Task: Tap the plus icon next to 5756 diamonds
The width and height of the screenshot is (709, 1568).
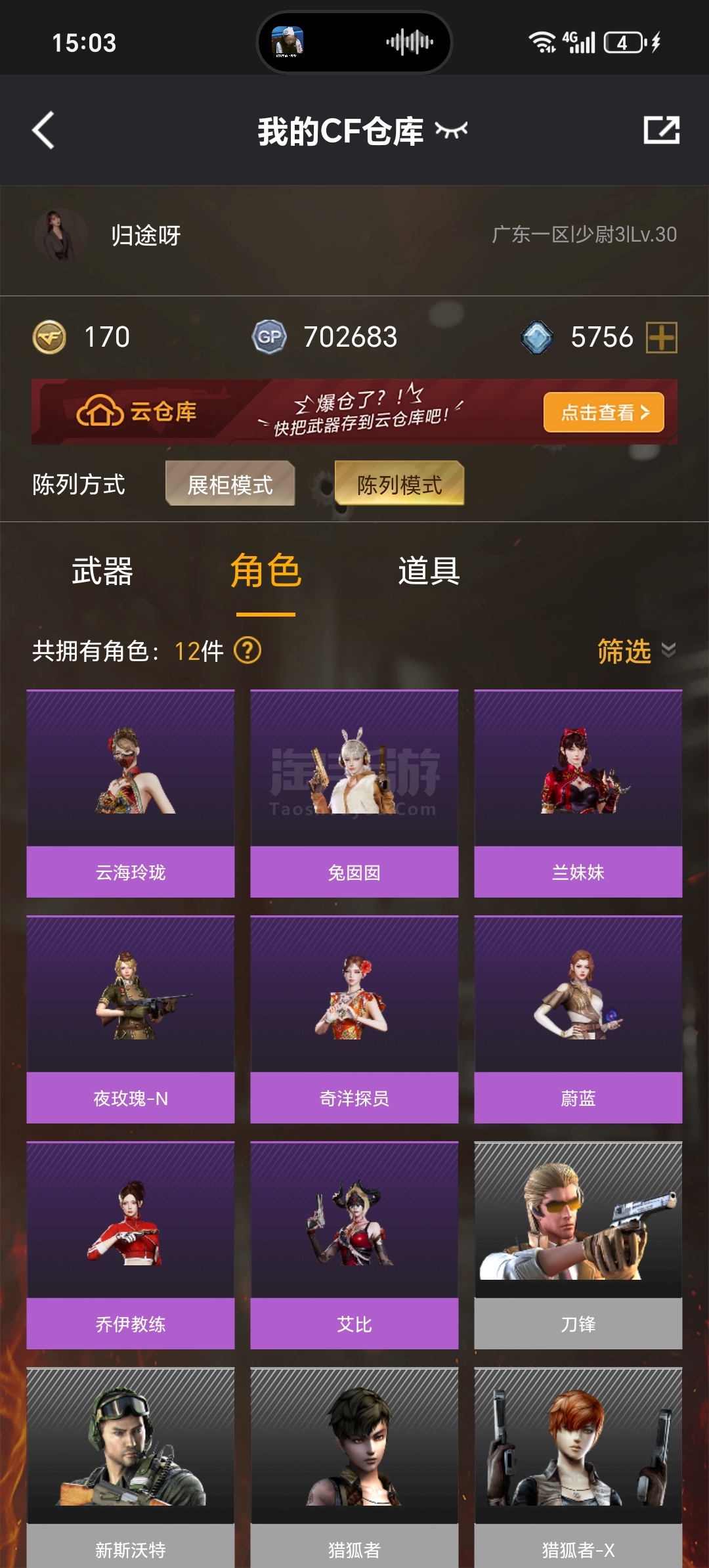Action: pyautogui.click(x=662, y=338)
